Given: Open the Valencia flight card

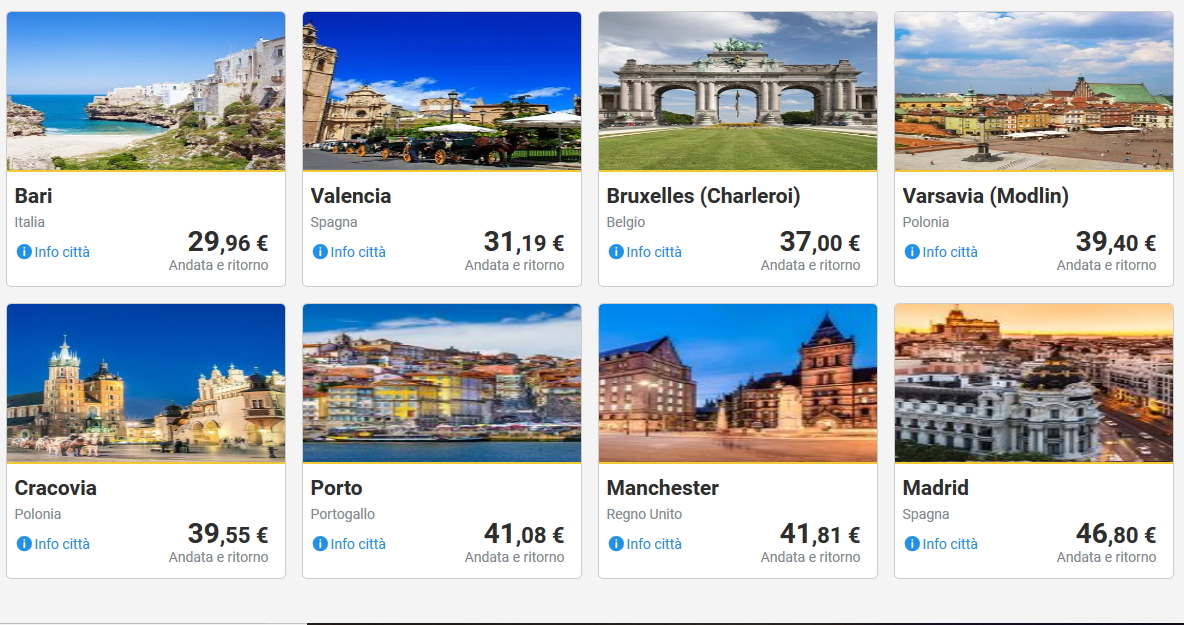Looking at the screenshot, I should click(x=441, y=92).
